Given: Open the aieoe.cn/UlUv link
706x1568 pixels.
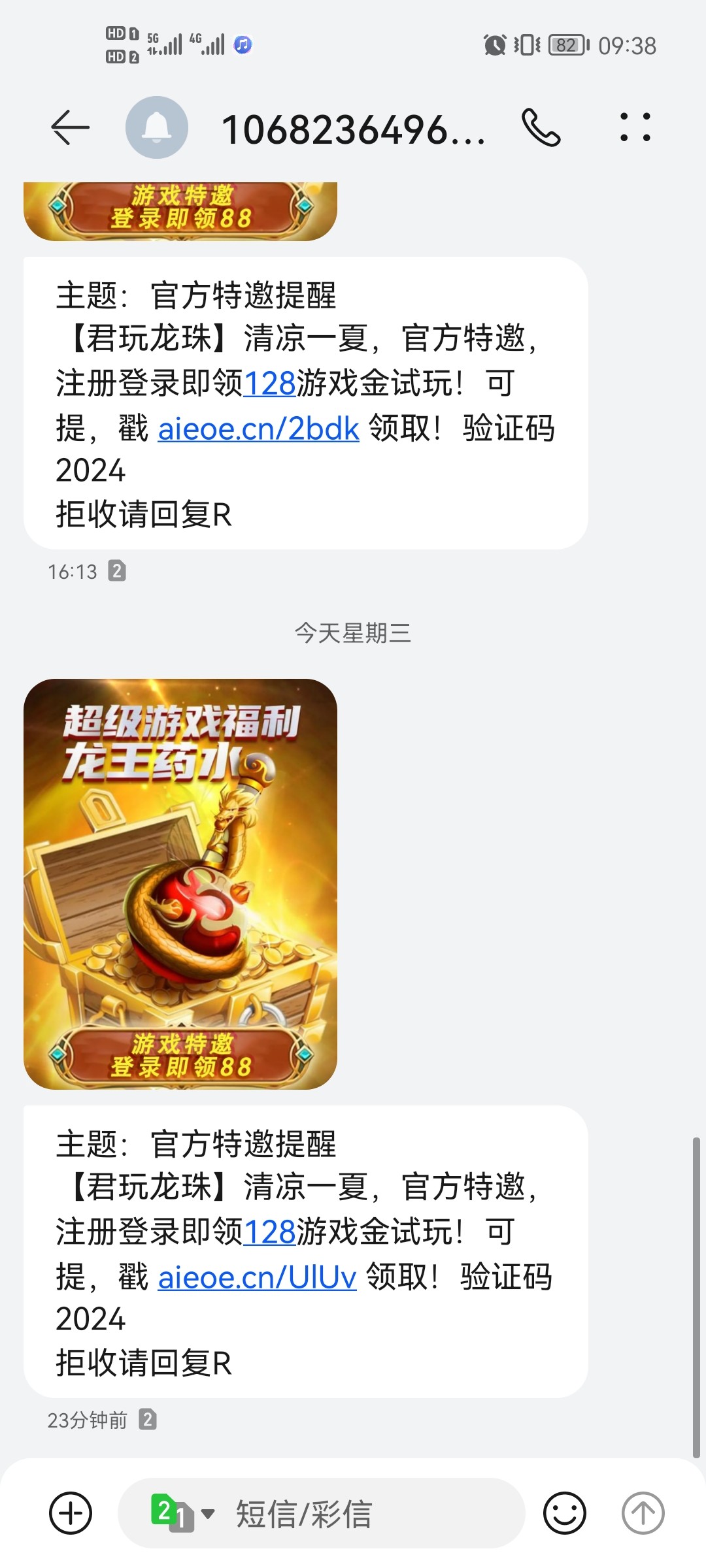Looking at the screenshot, I should point(257,1278).
